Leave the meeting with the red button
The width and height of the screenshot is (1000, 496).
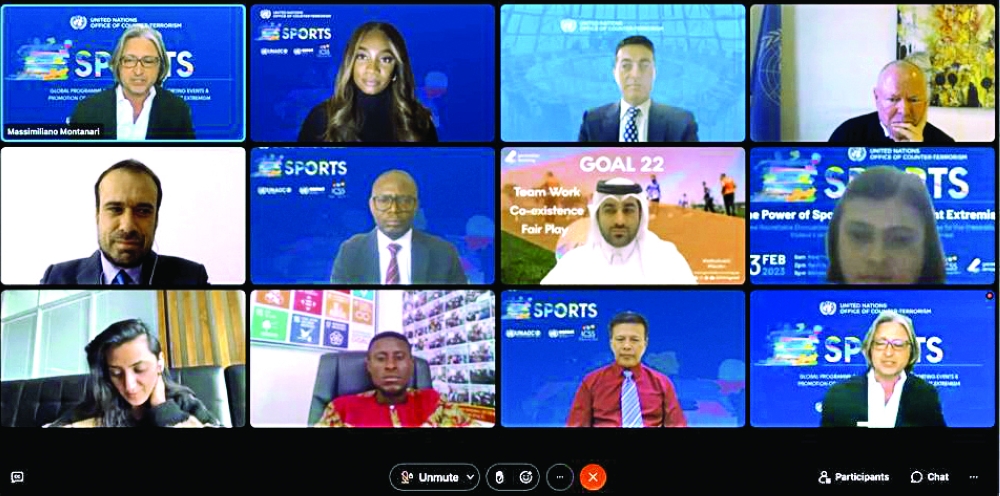[593, 478]
